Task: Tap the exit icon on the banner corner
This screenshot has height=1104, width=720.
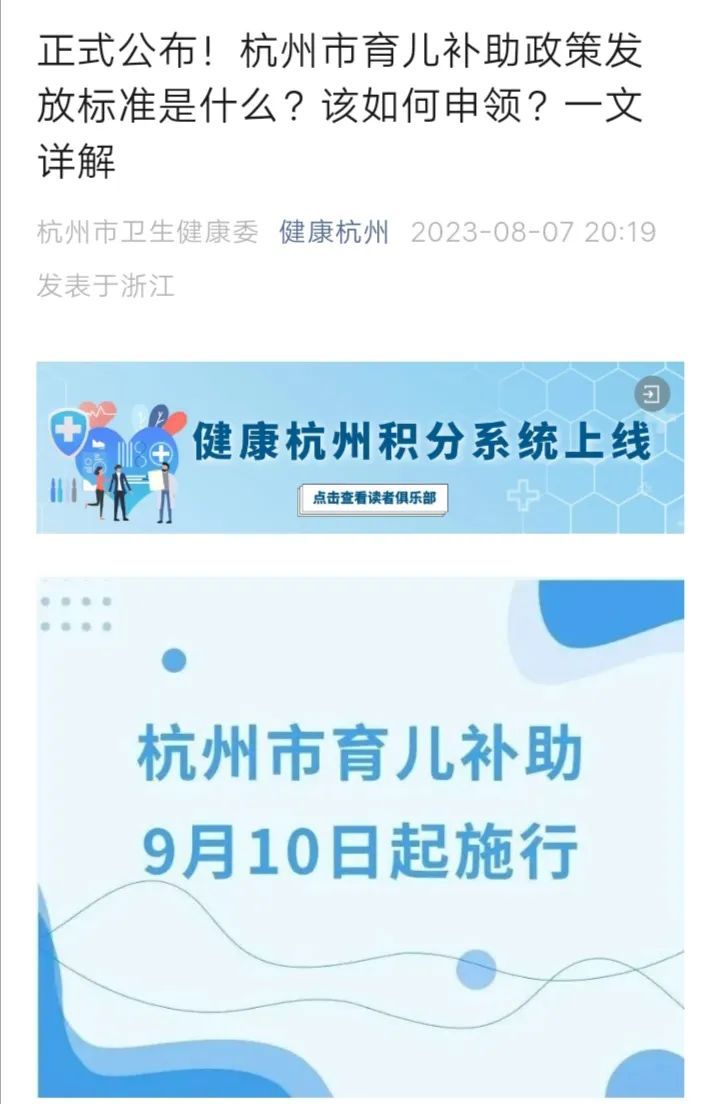Action: (652, 392)
